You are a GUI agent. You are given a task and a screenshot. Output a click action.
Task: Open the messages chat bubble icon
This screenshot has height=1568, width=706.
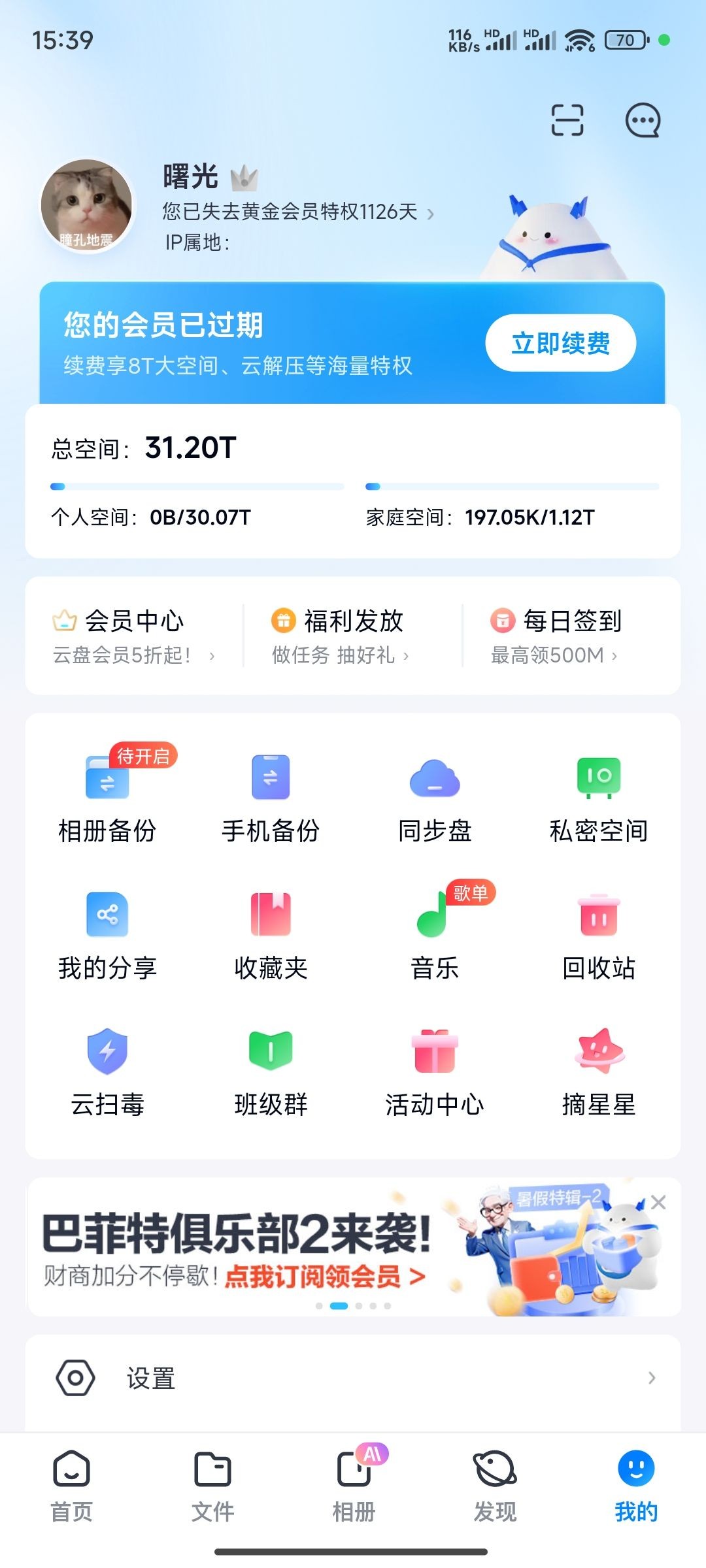pyautogui.click(x=643, y=120)
